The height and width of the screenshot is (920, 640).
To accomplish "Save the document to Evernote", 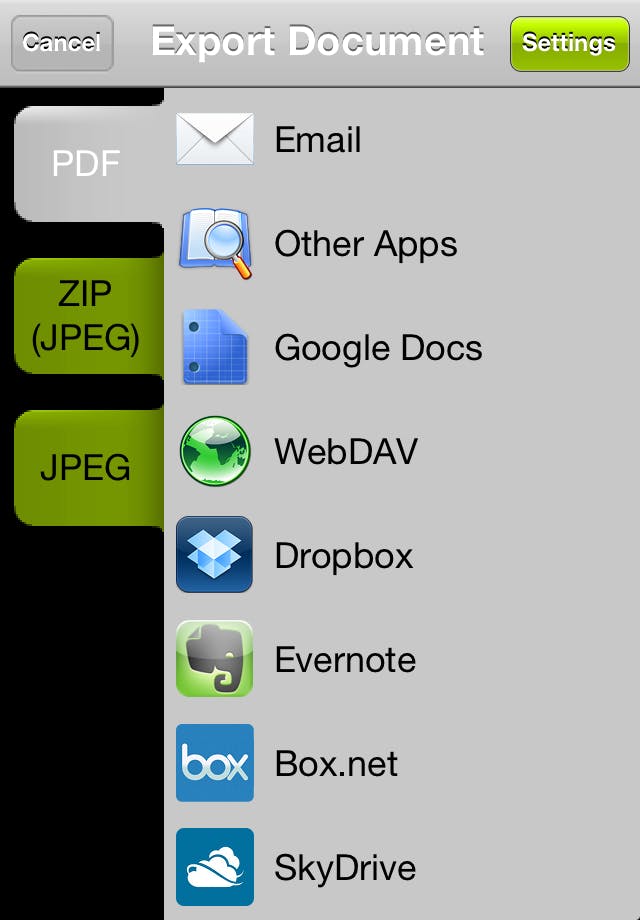I will (x=400, y=660).
